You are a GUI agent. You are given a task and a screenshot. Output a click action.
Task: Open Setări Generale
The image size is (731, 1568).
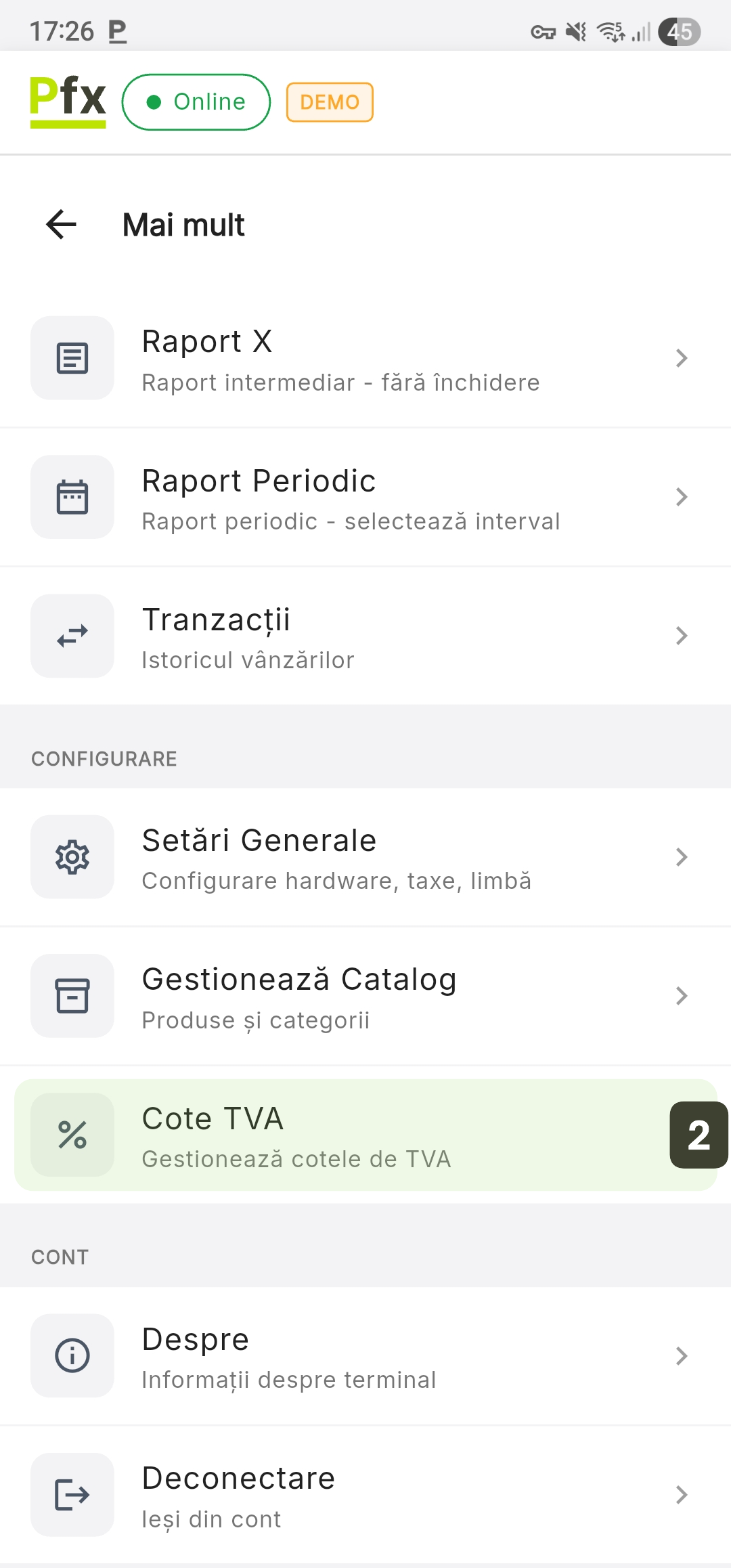(365, 857)
